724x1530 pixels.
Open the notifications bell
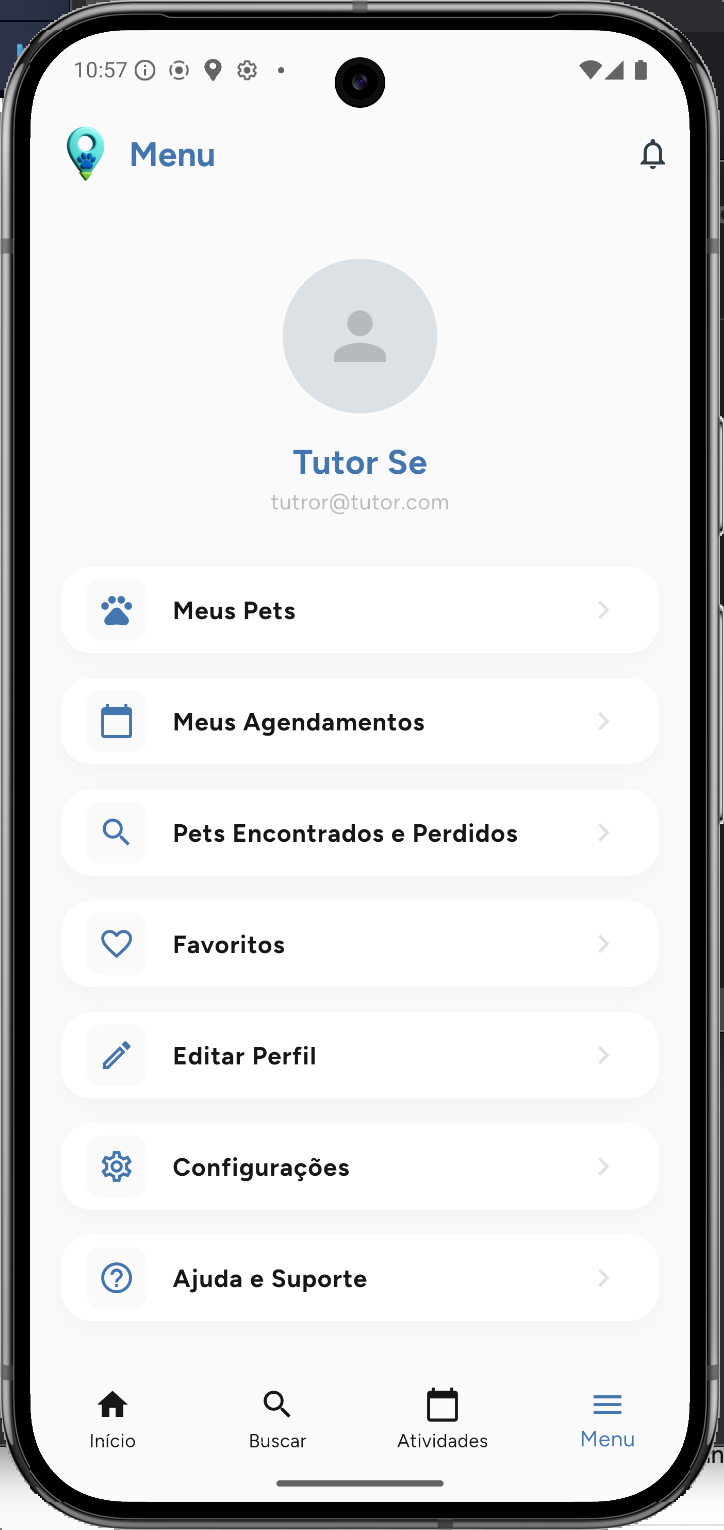click(x=652, y=155)
